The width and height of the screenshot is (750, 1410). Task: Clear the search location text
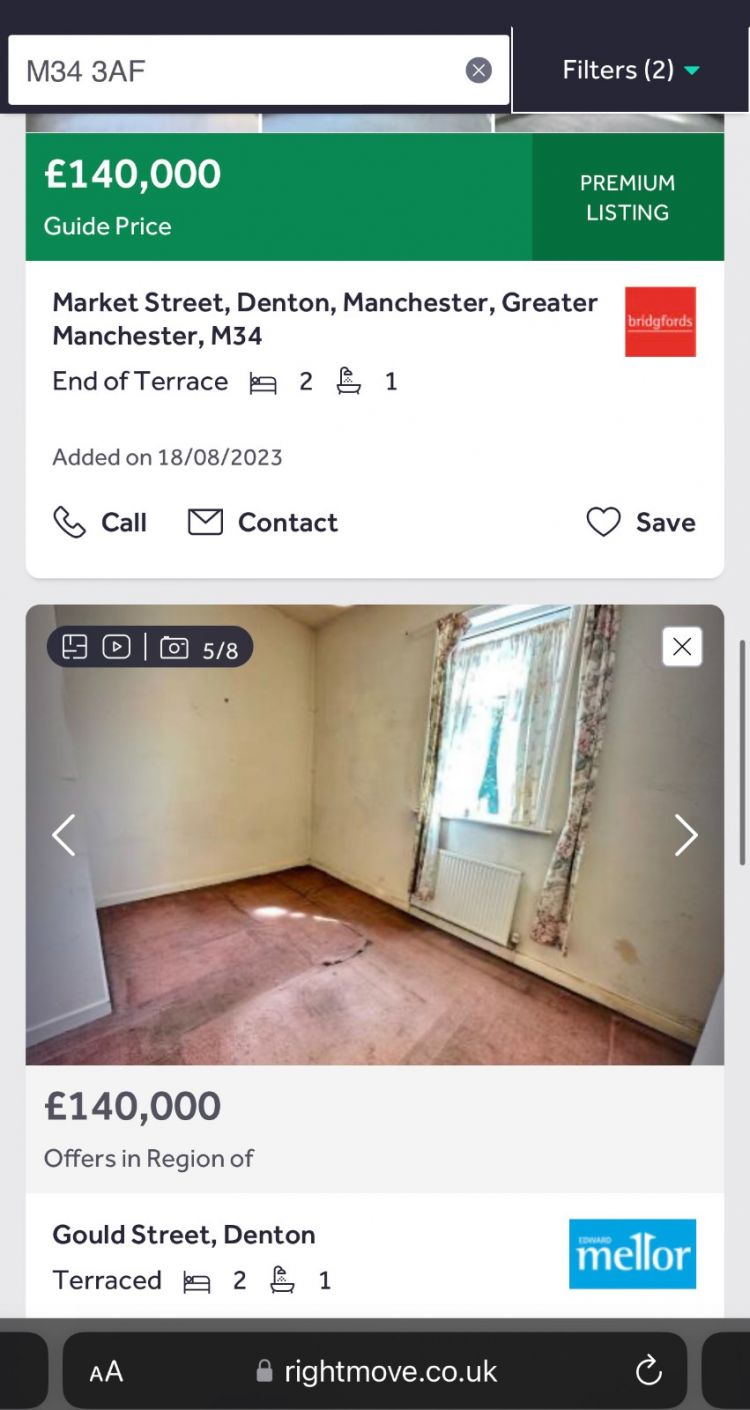[x=479, y=70]
